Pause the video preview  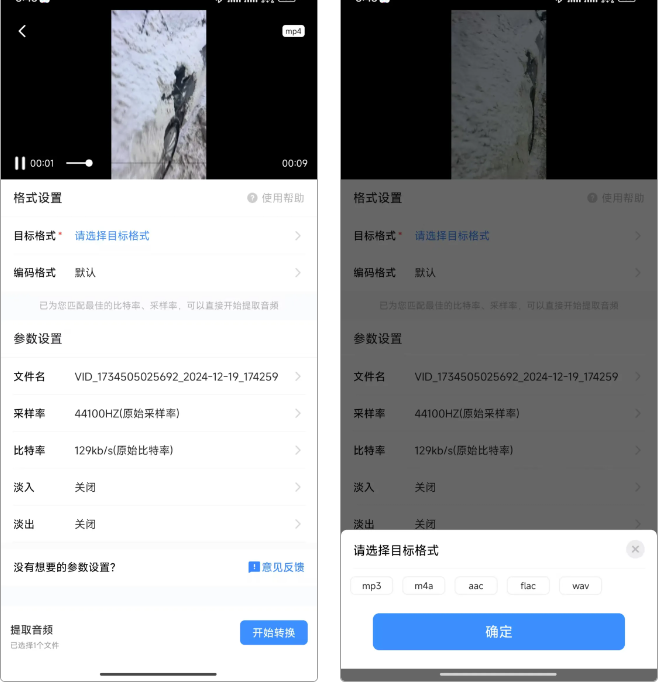[20, 163]
